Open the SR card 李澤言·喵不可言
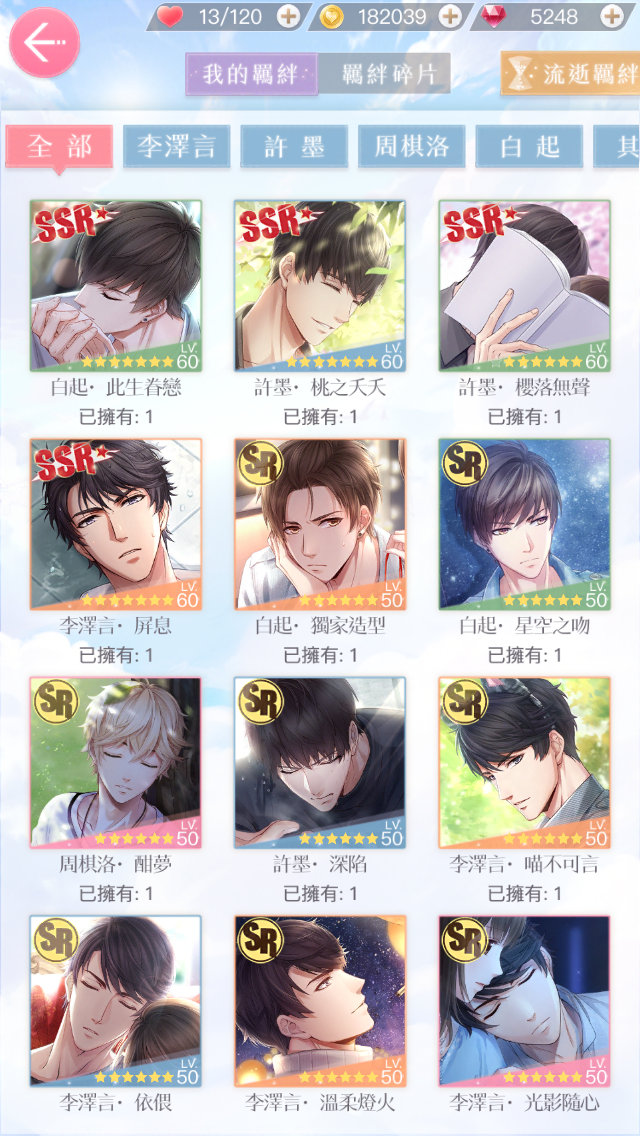 (524, 762)
